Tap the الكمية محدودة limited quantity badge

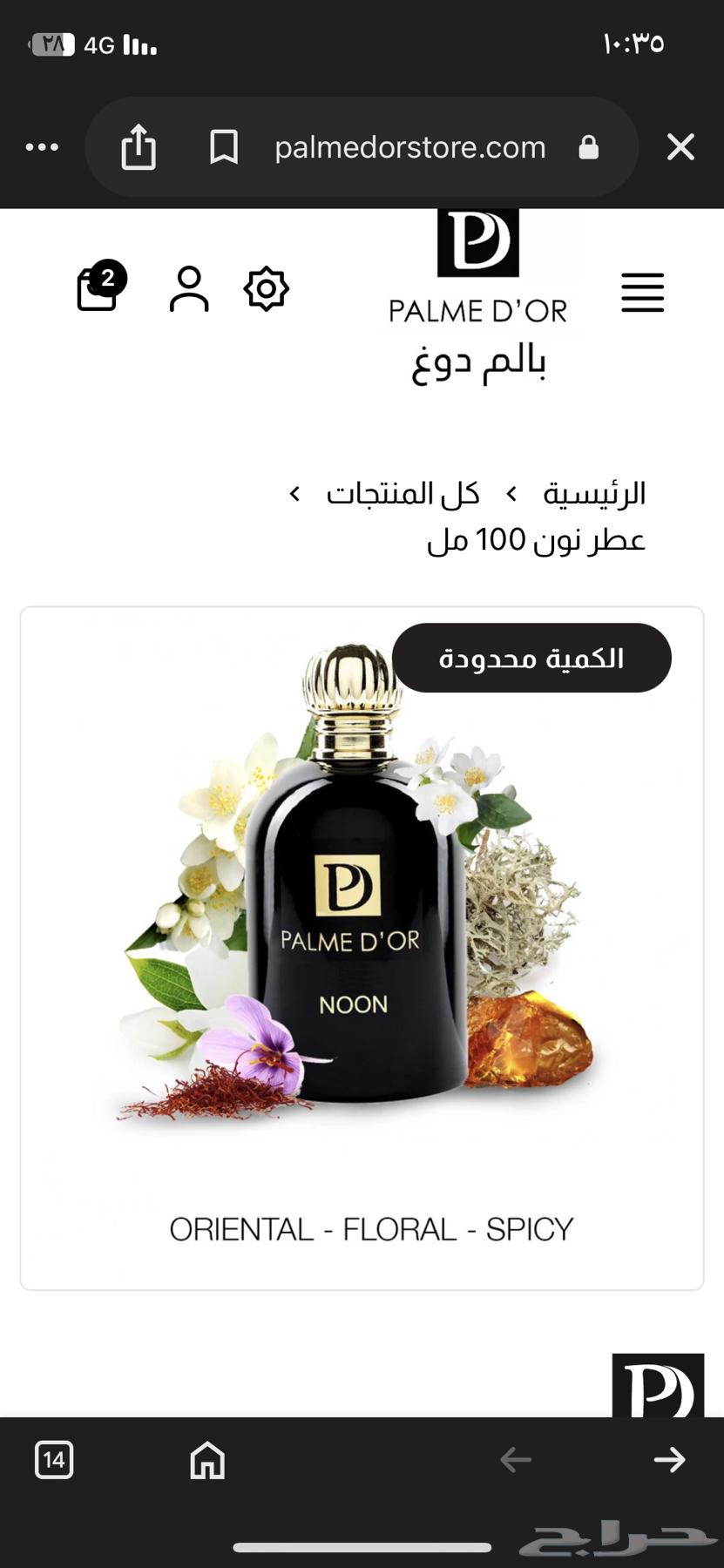(531, 658)
